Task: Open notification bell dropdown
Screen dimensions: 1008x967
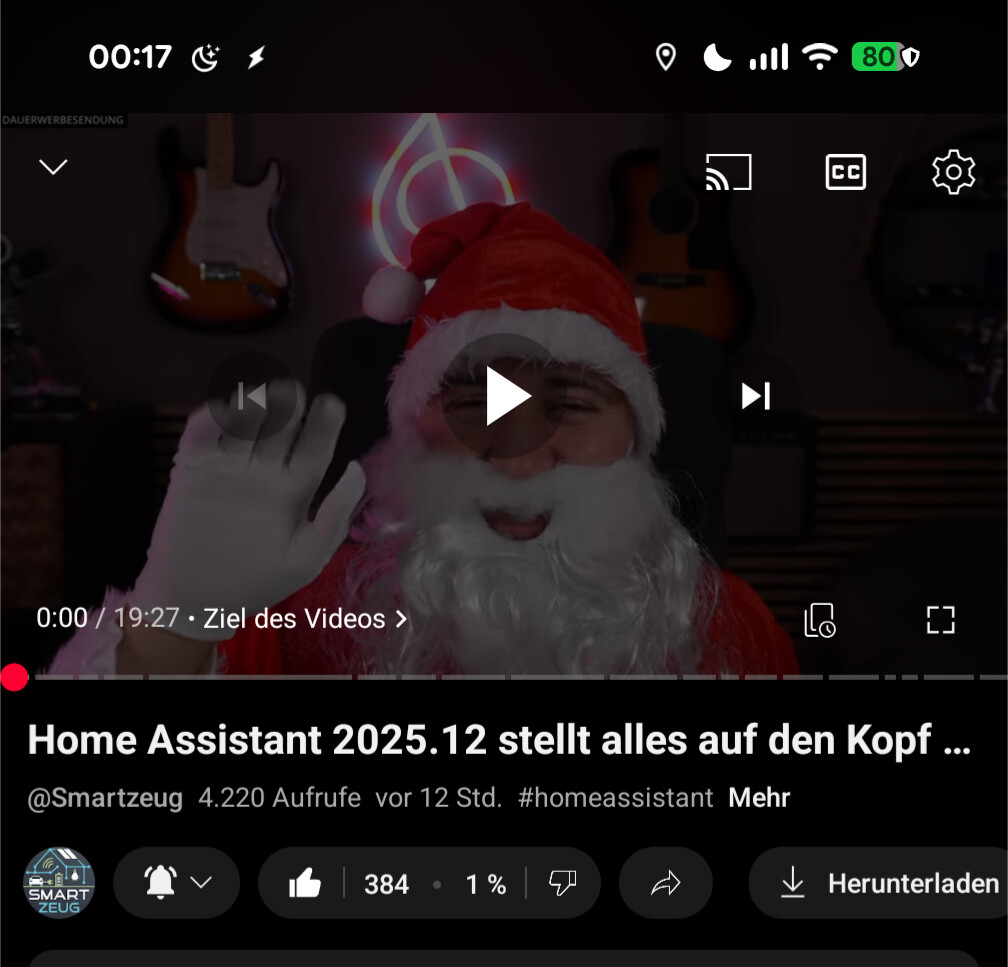Action: (177, 882)
